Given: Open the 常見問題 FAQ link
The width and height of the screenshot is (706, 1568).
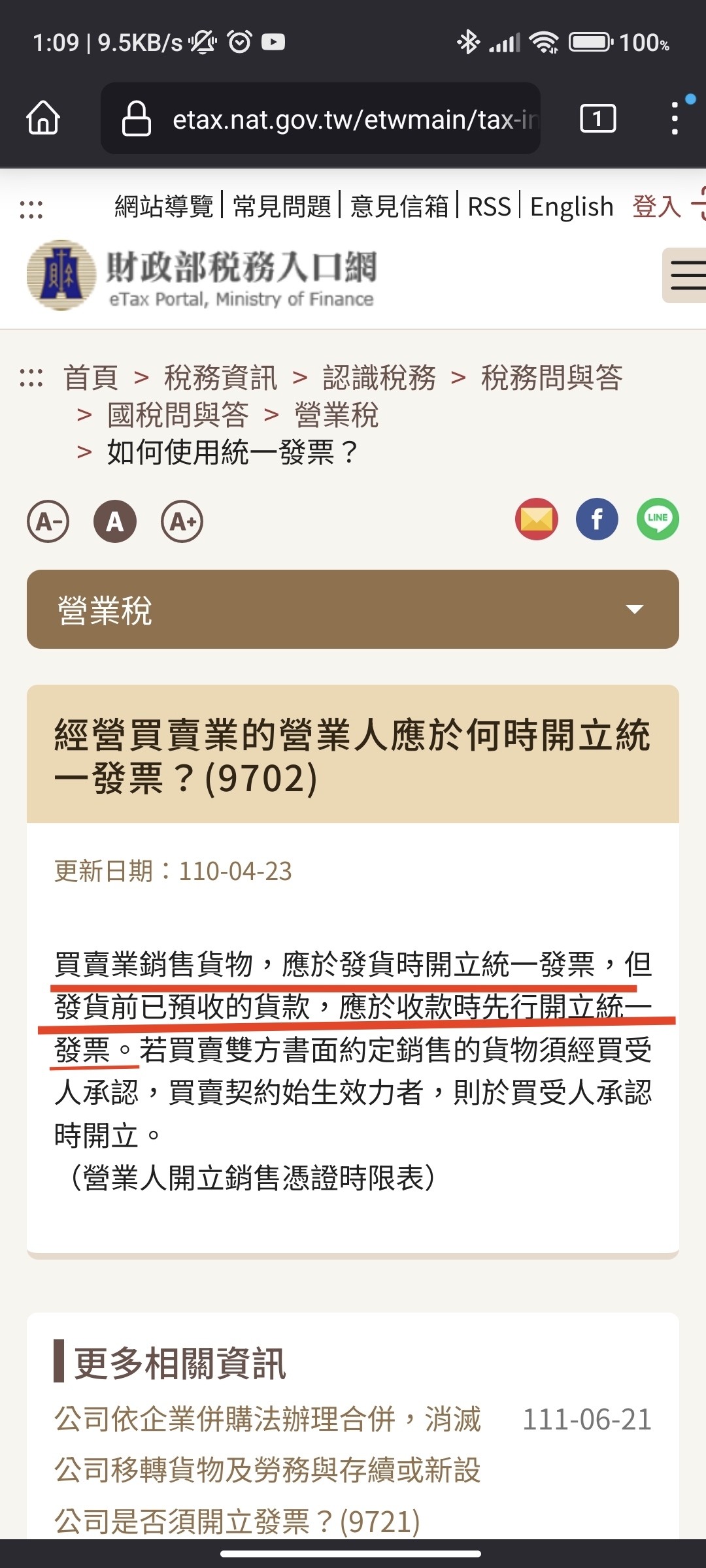Looking at the screenshot, I should point(282,206).
